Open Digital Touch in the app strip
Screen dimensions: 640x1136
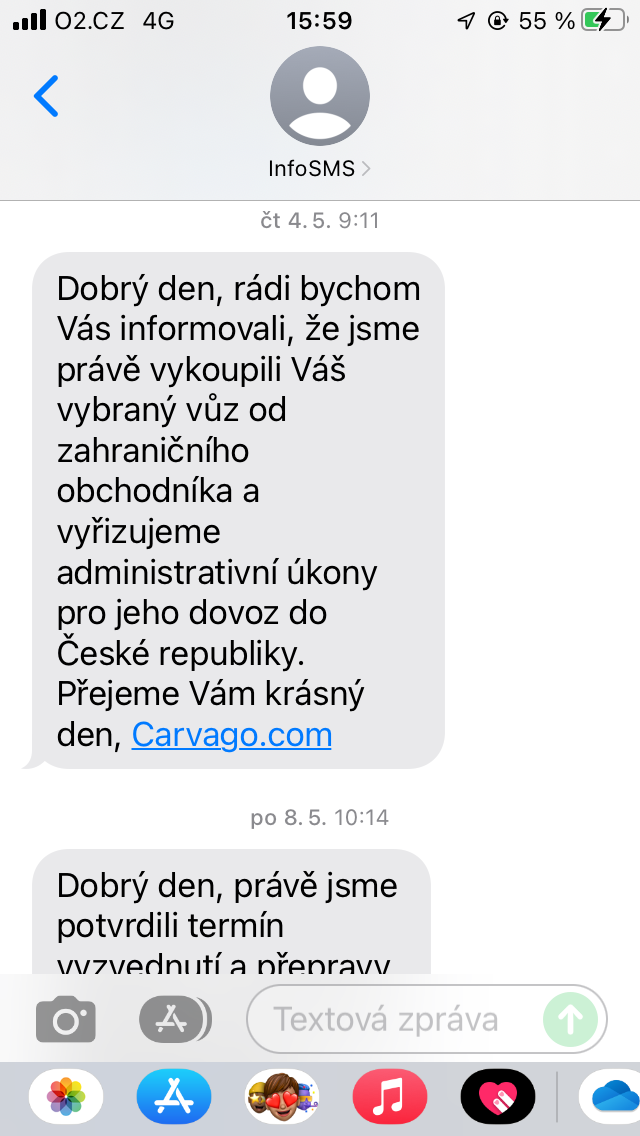coord(498,1097)
